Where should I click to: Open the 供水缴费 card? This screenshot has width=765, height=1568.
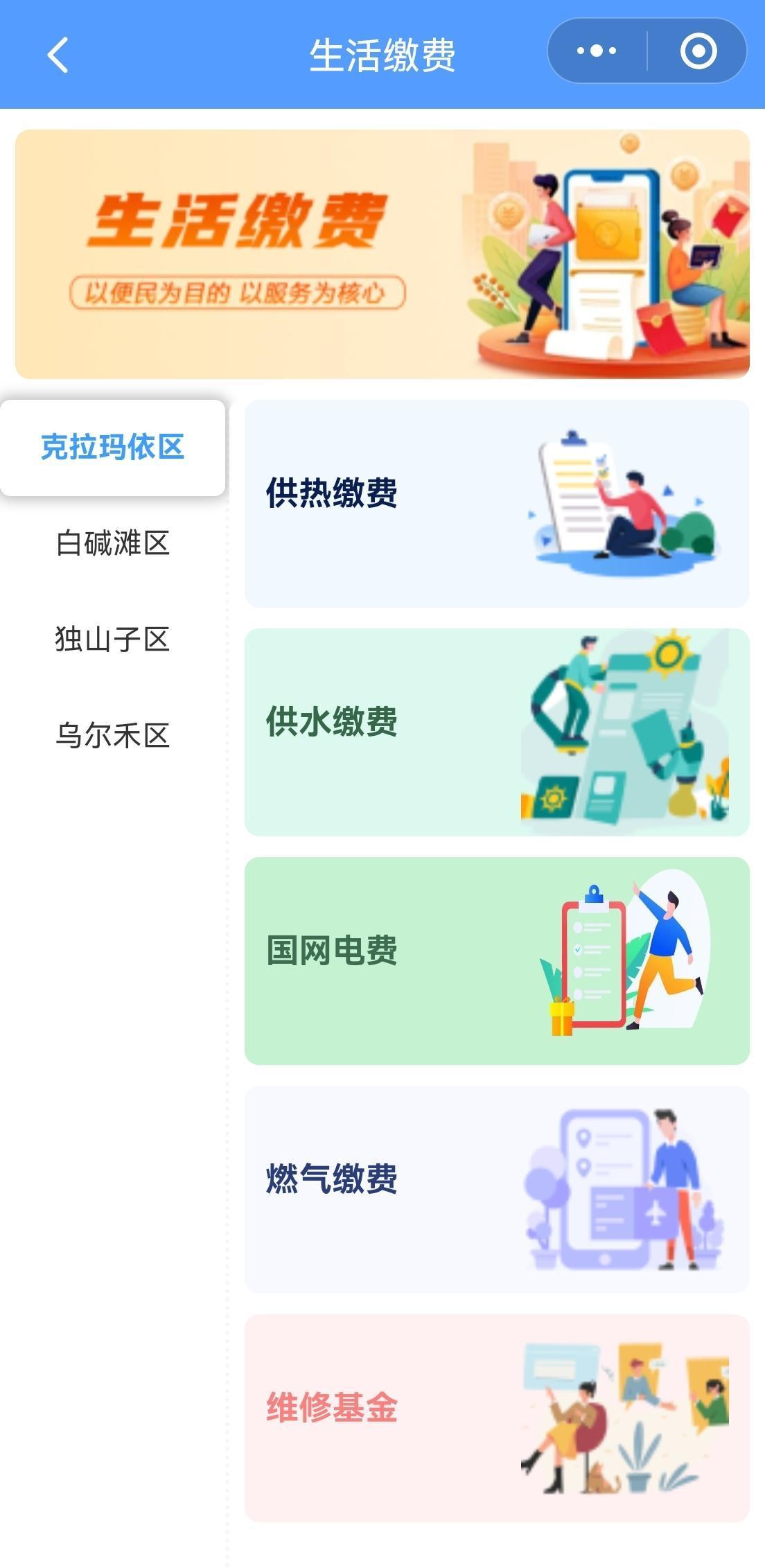click(497, 732)
